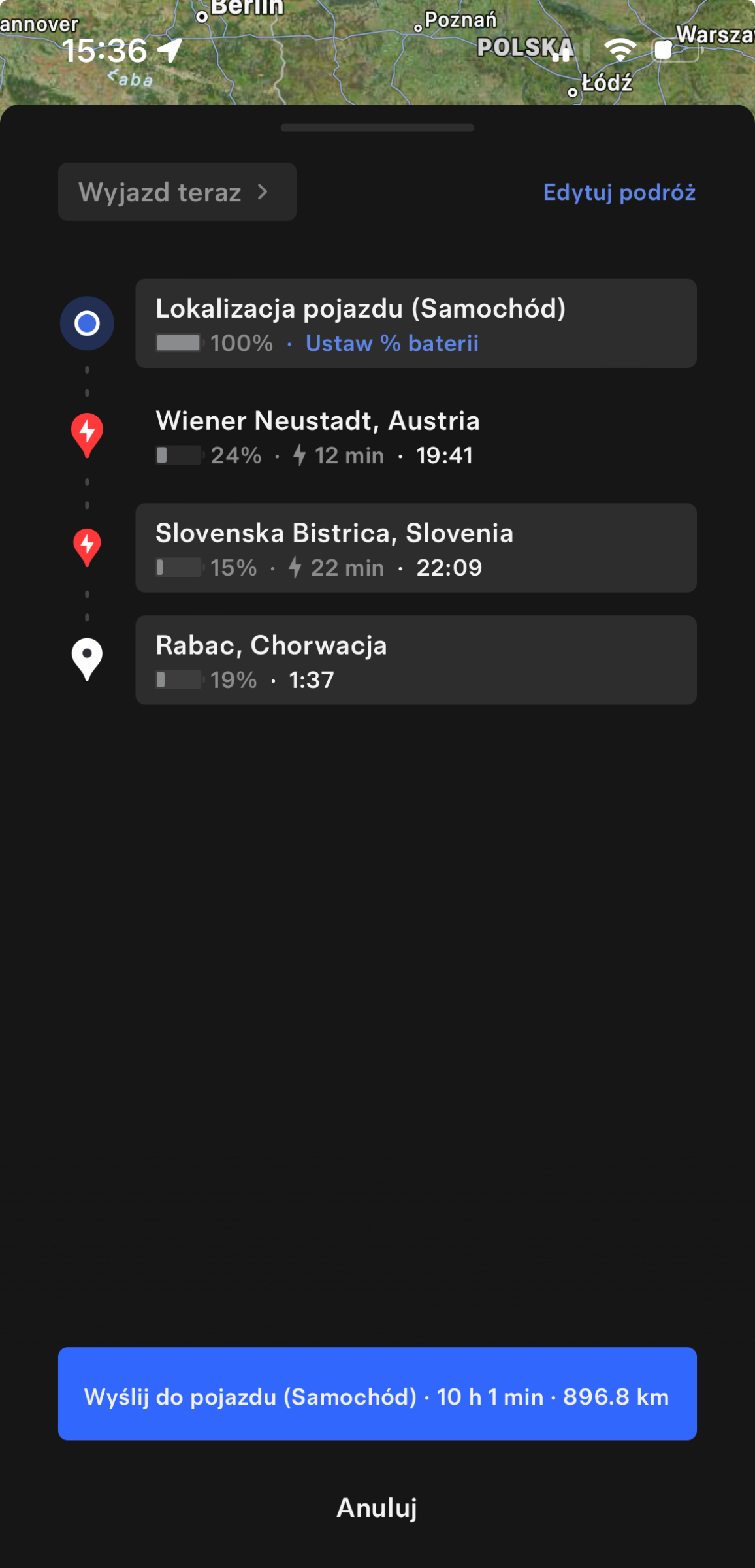
Task: Open the Ustaw % baterii setting
Action: tap(392, 343)
